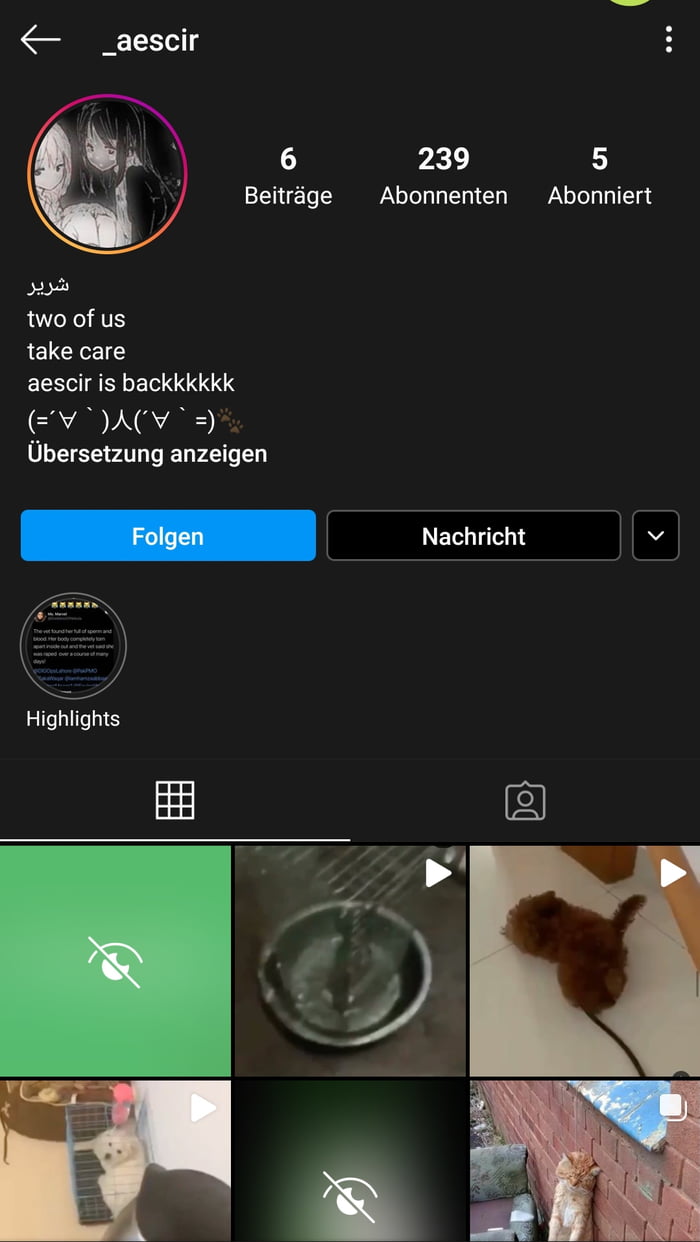This screenshot has width=700, height=1242.
Task: Switch to the tagged photos tab
Action: [x=525, y=800]
